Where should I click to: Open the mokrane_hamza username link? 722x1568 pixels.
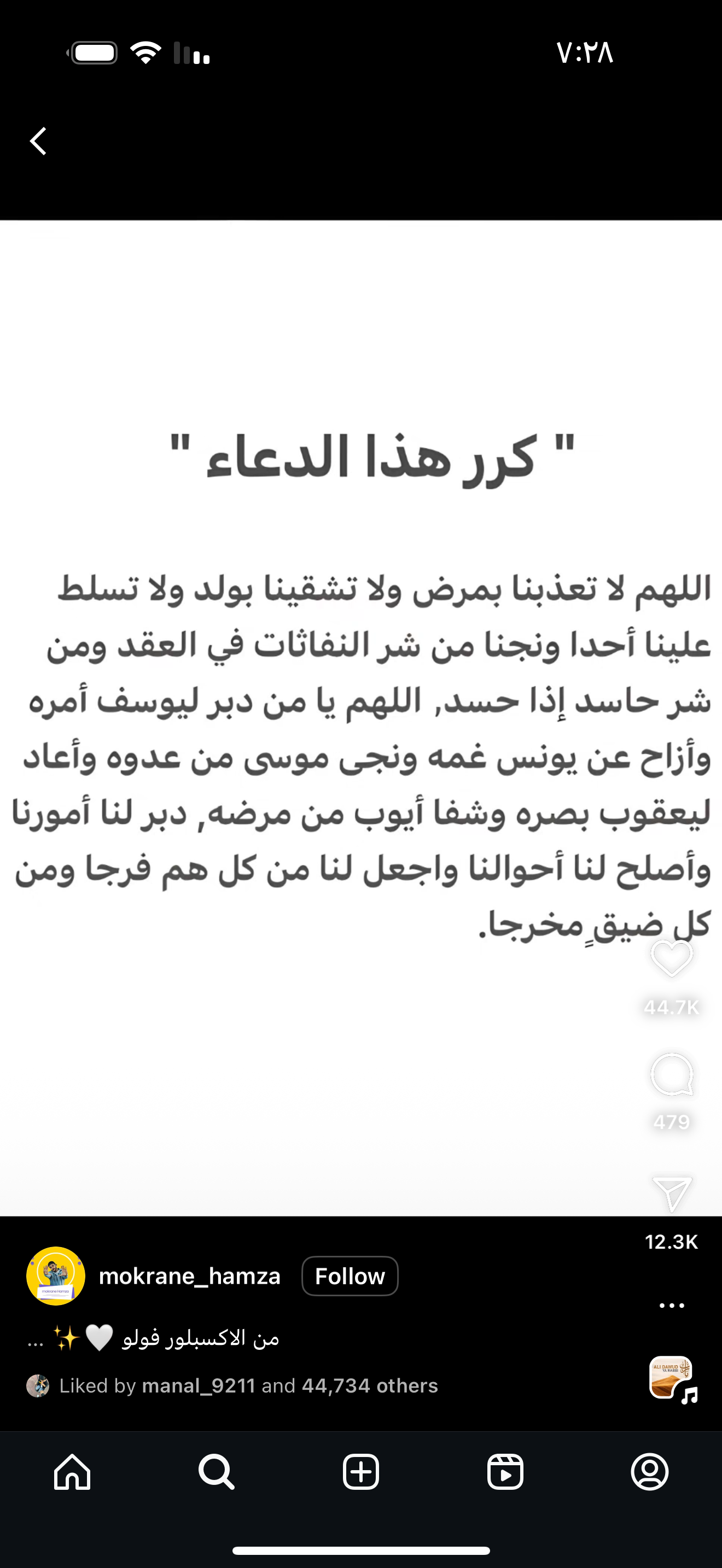click(x=189, y=1276)
